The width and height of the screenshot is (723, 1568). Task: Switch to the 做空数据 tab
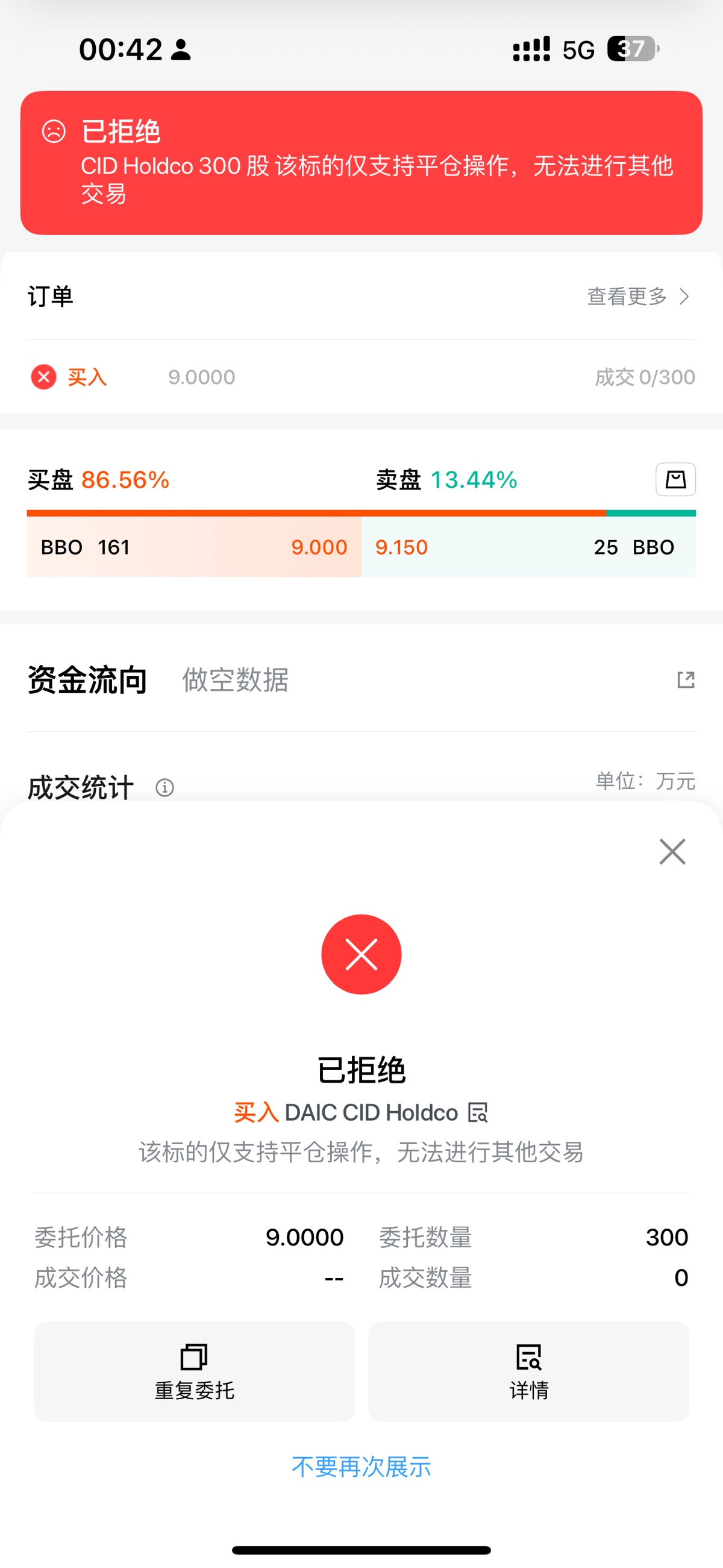(236, 681)
